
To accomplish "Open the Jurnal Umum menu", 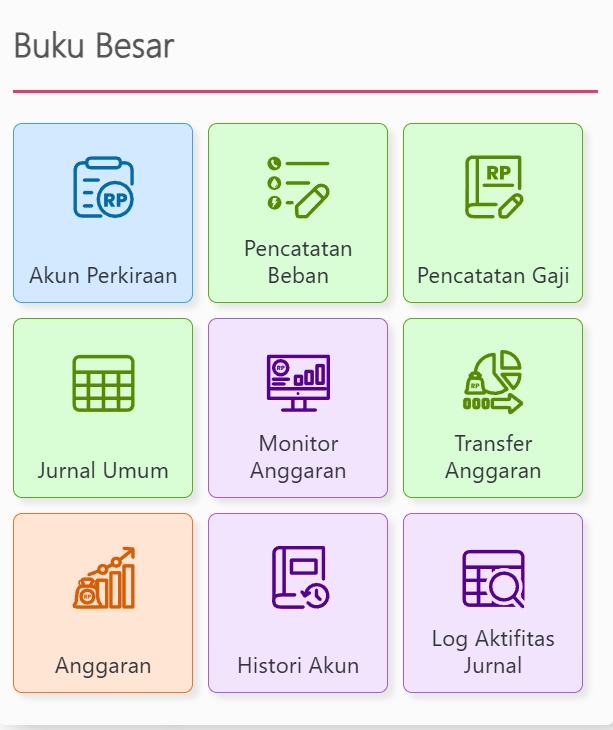I will (x=103, y=408).
